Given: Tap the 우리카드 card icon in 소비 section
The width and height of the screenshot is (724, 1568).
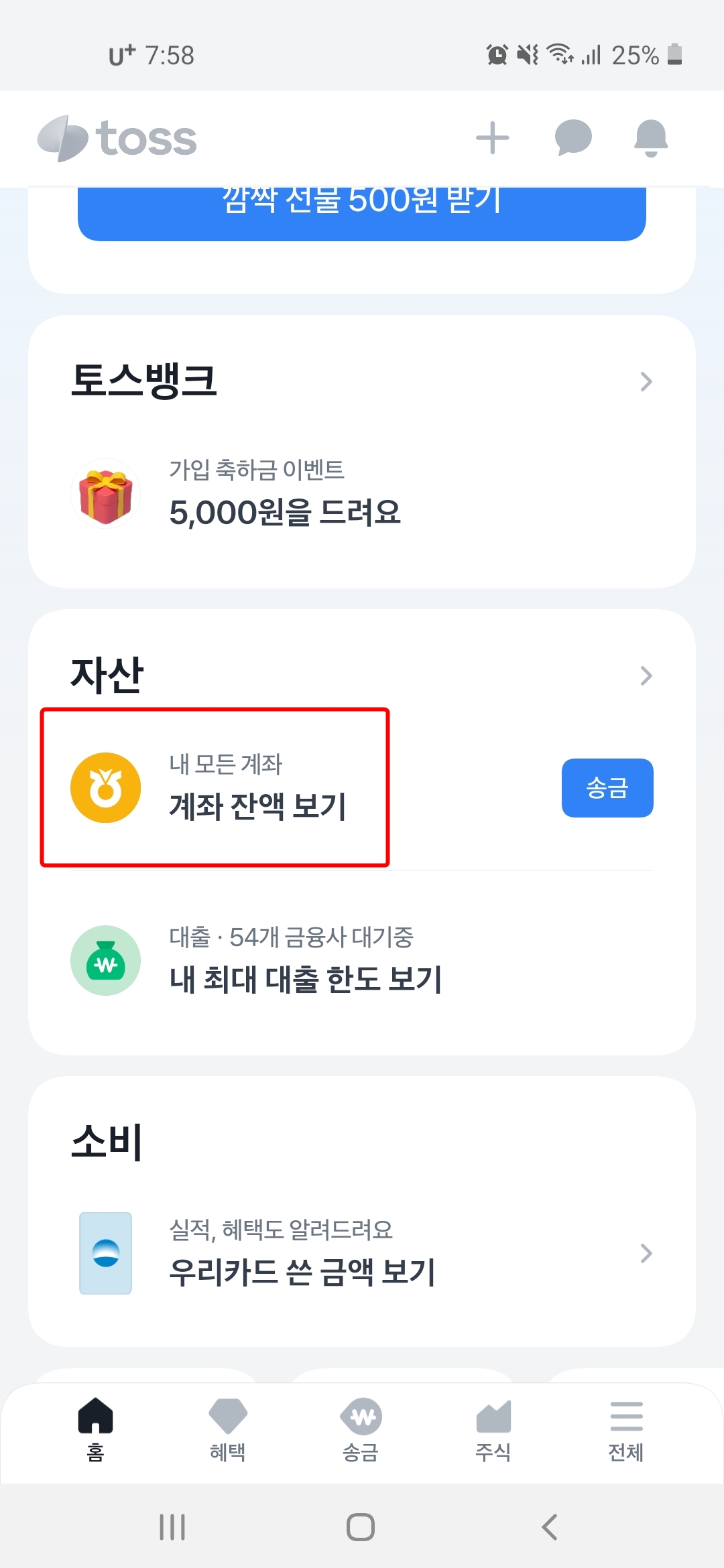Looking at the screenshot, I should coord(105,1252).
